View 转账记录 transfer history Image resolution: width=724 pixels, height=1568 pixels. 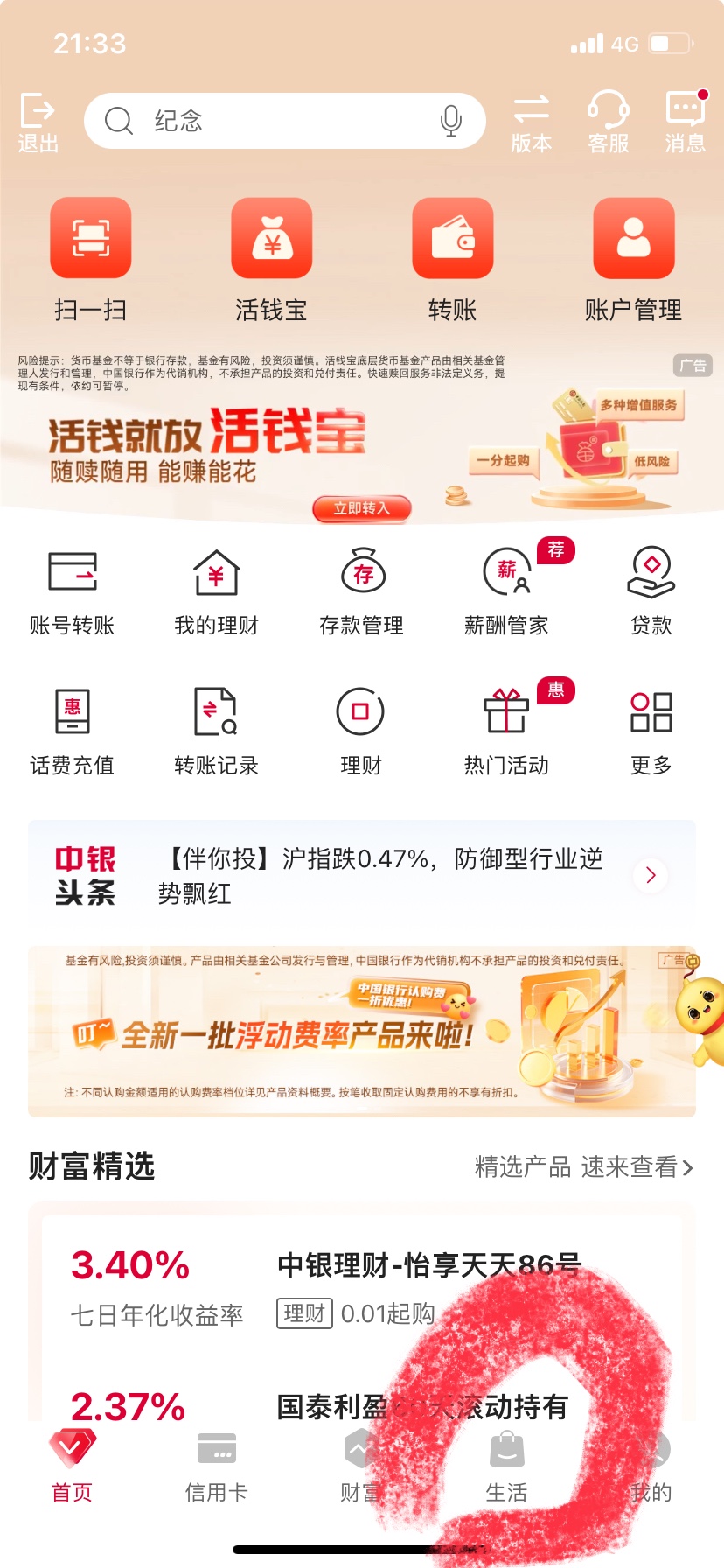(216, 731)
